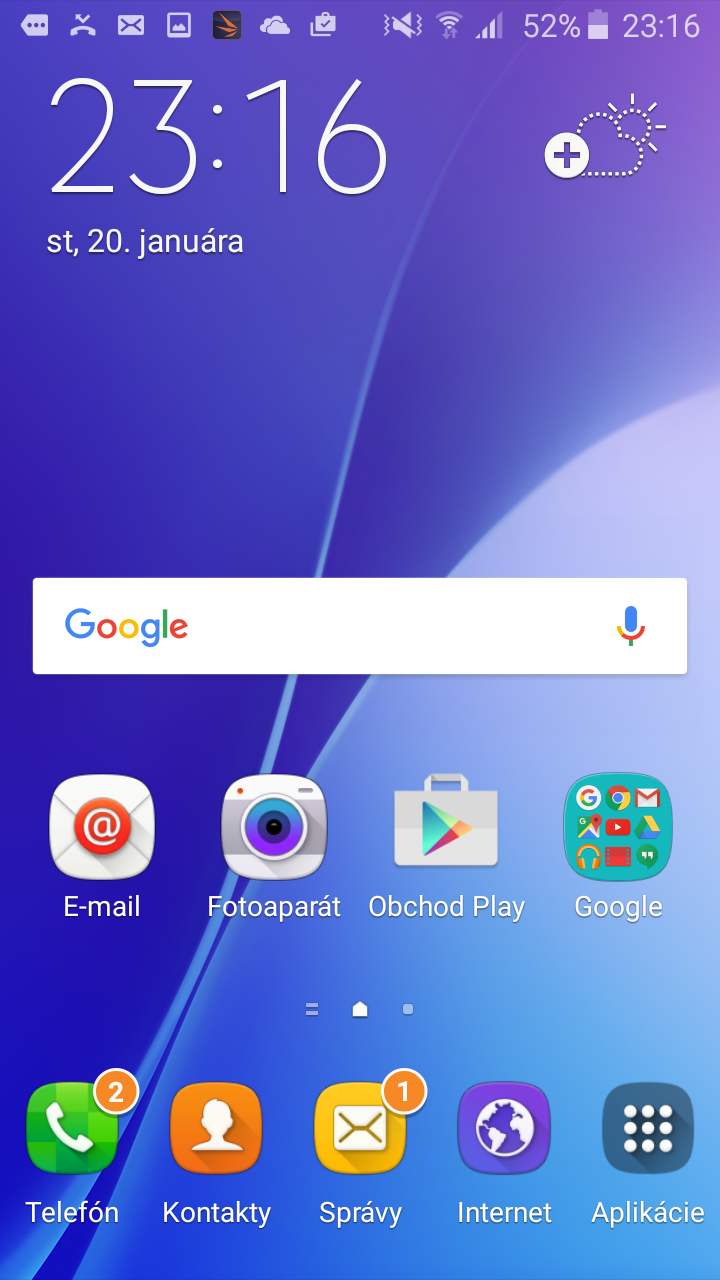The image size is (720, 1280).
Task: Go to the rightmost home page dot
Action: 408,1009
